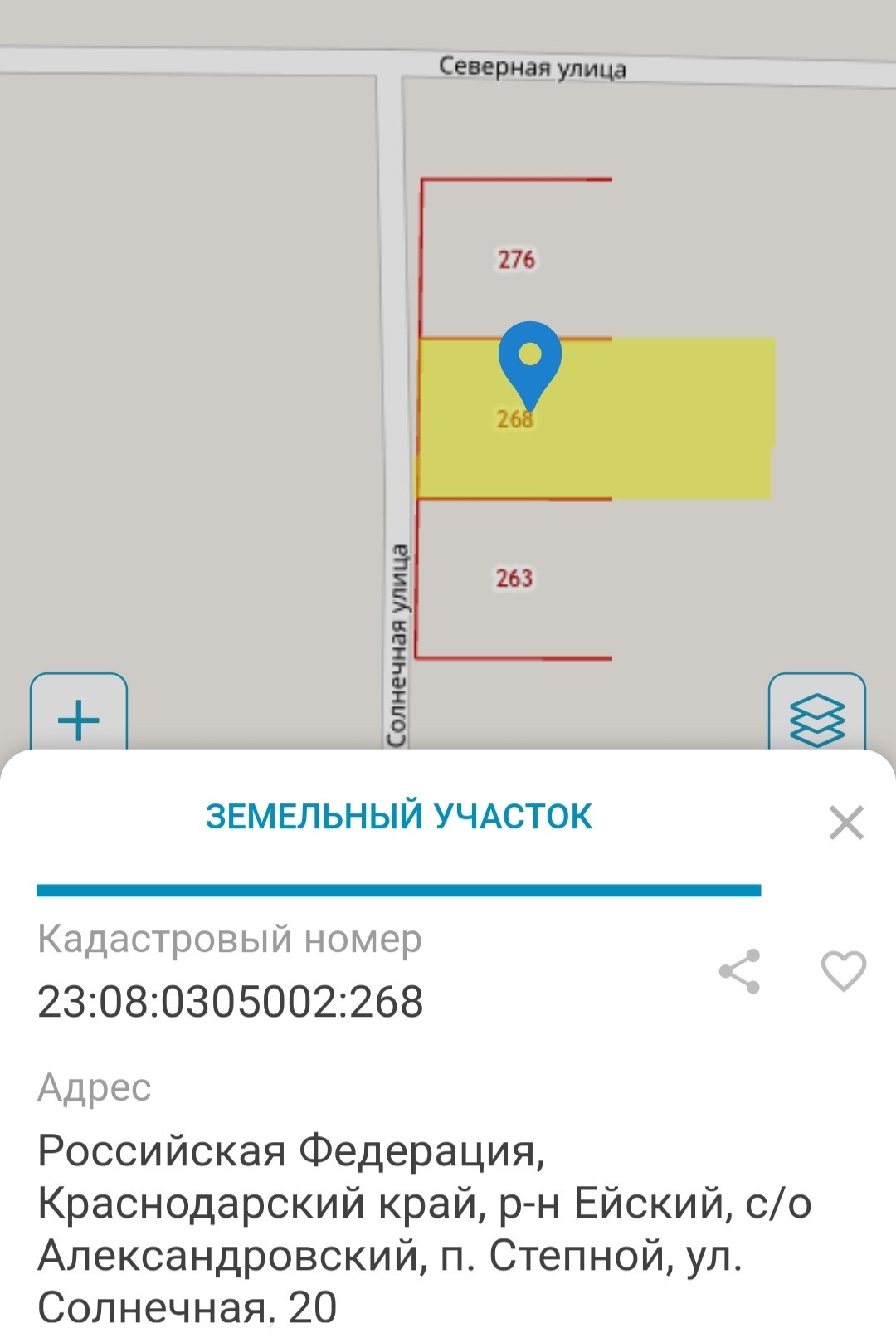The width and height of the screenshot is (896, 1338).
Task: Select plot 276 on the map
Action: click(516, 260)
